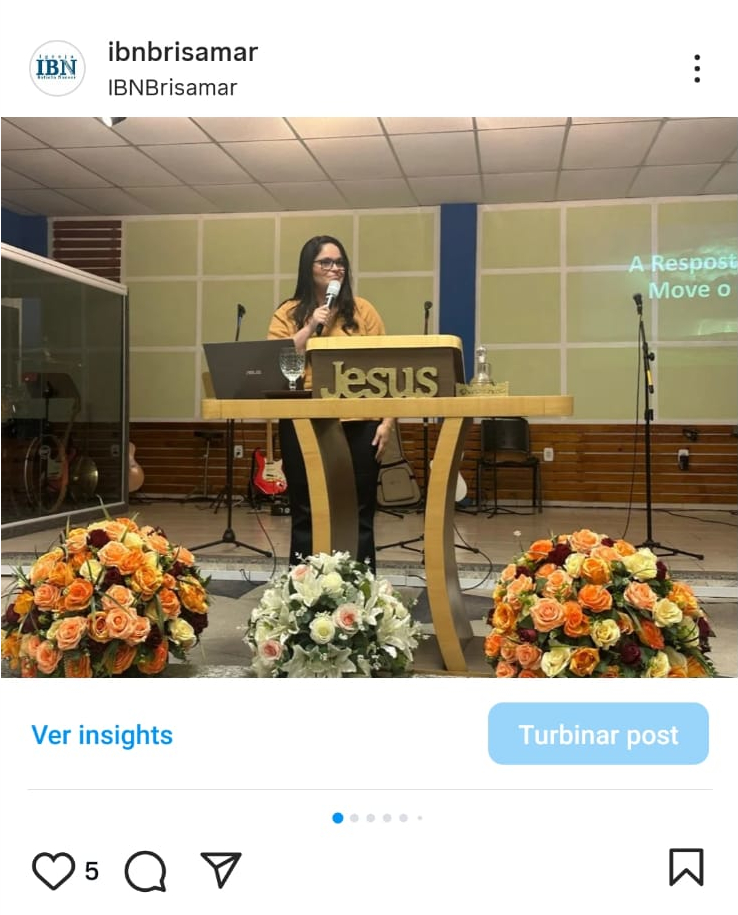Open the ibnbrisamar profile picture
Screen dimensions: 738x915
click(57, 68)
